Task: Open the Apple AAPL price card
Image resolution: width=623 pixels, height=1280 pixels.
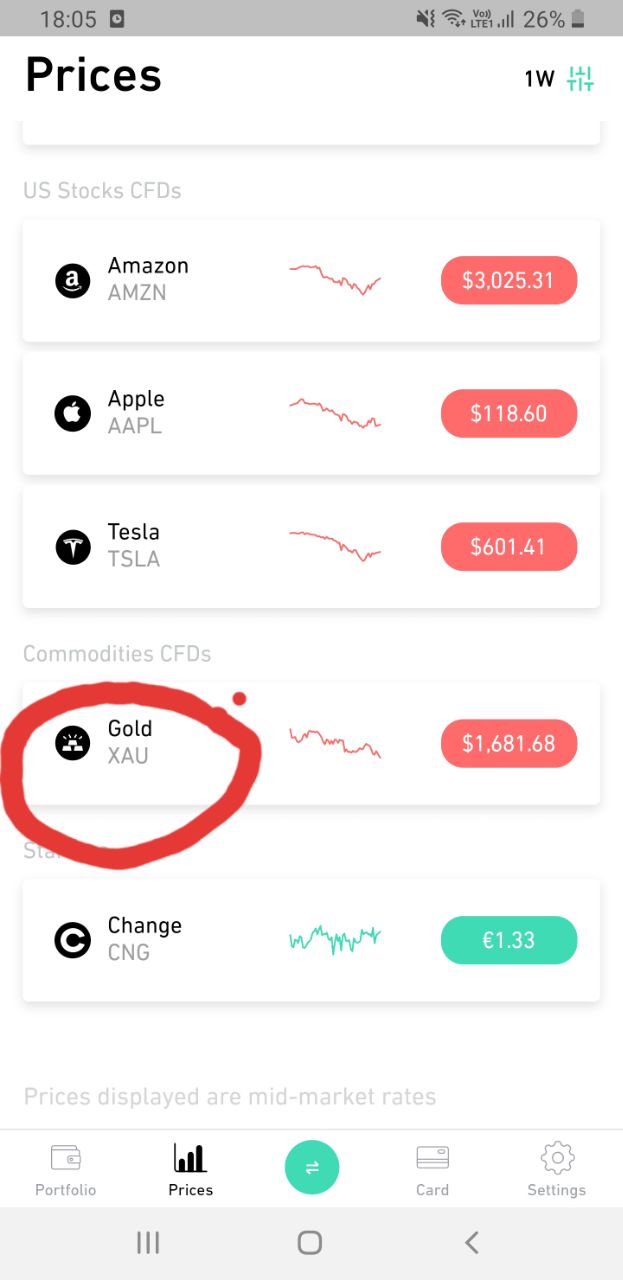Action: tap(311, 413)
